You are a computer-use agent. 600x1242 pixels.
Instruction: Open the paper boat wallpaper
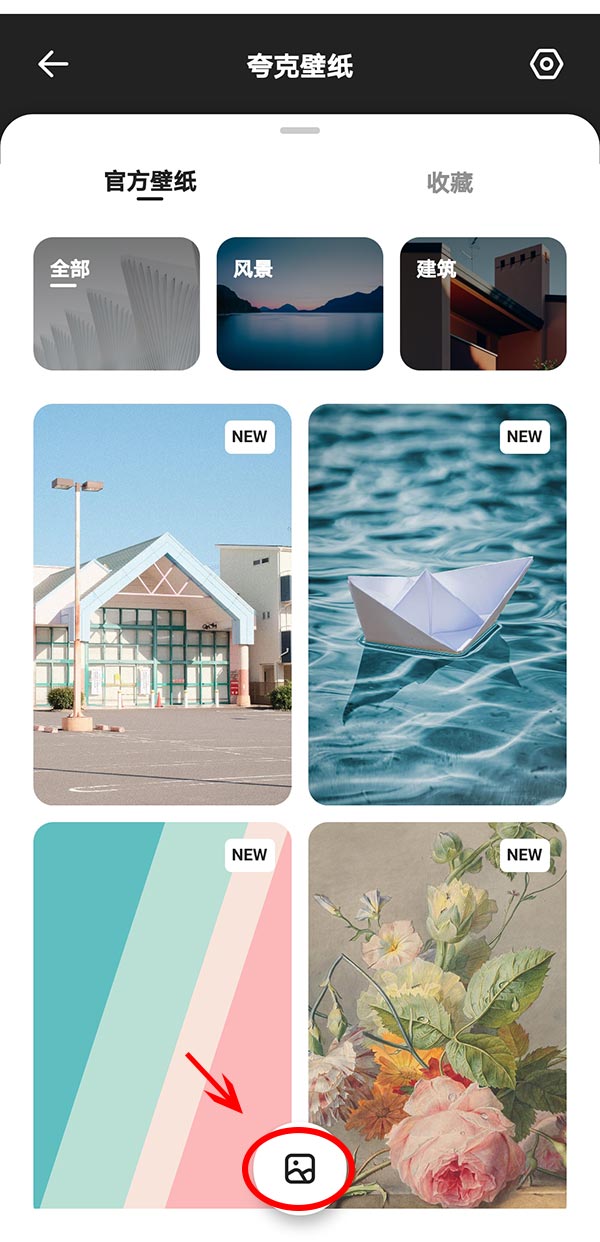(x=437, y=604)
